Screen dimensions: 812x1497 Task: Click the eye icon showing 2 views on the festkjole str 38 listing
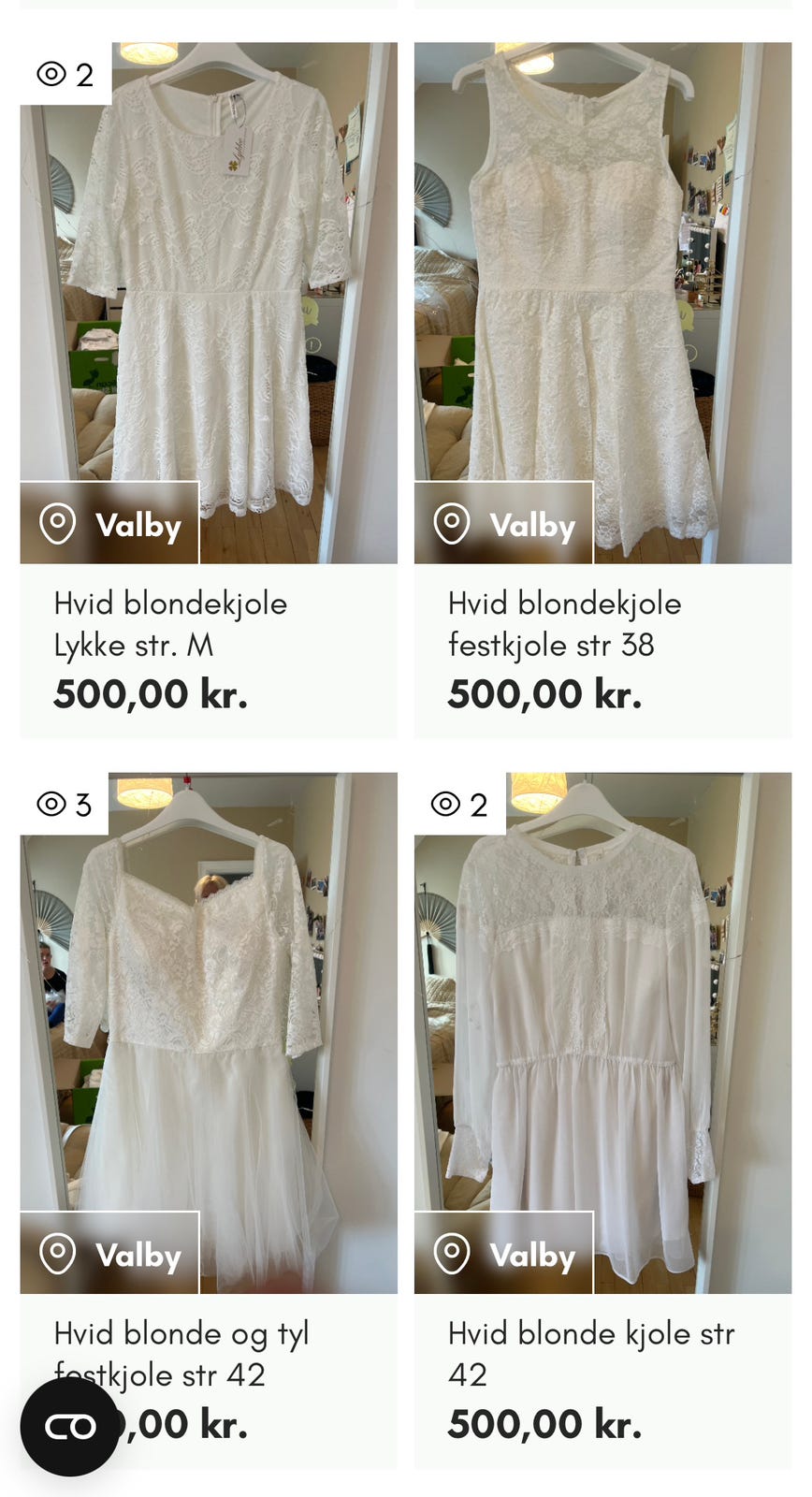(449, 78)
